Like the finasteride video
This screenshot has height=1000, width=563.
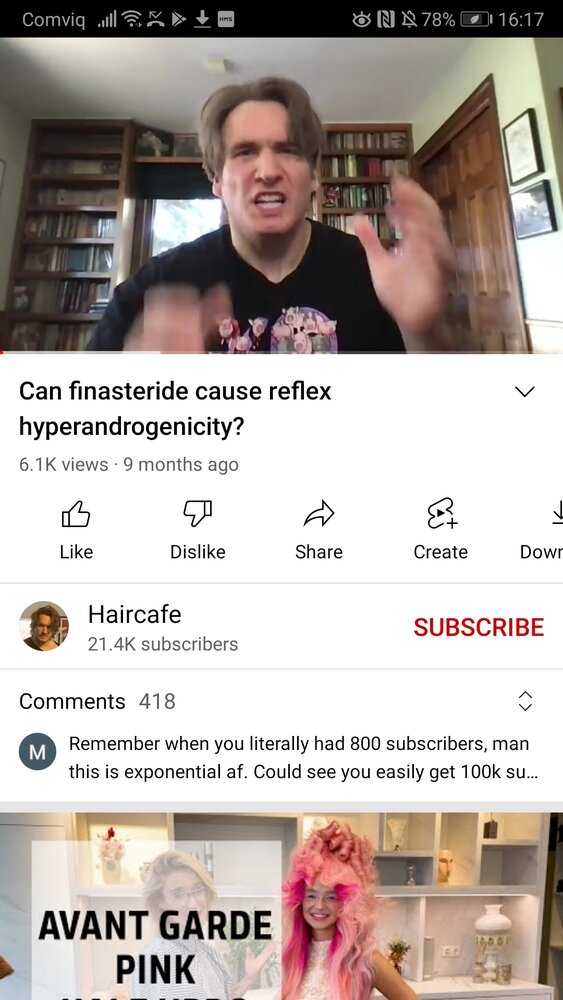coord(76,529)
